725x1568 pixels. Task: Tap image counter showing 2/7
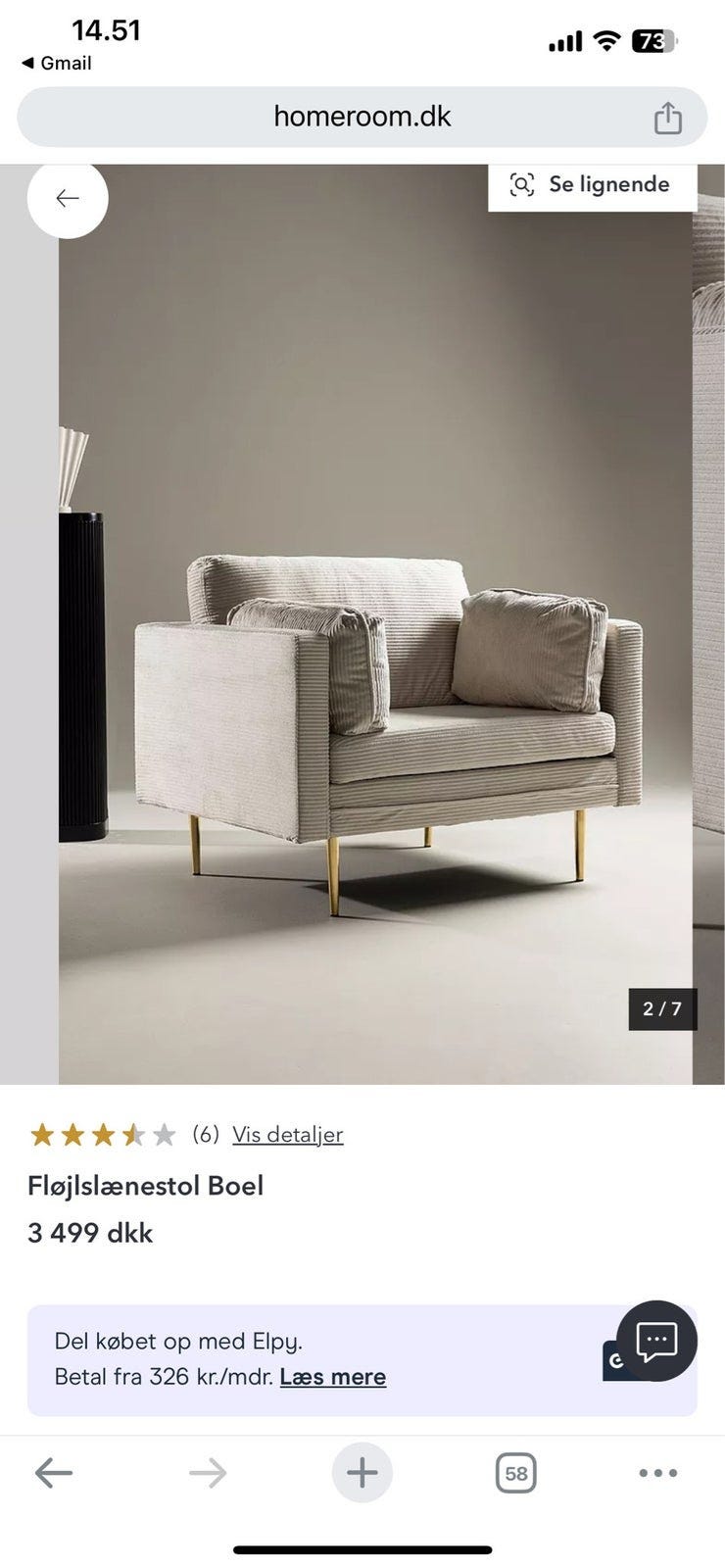[x=661, y=1008]
